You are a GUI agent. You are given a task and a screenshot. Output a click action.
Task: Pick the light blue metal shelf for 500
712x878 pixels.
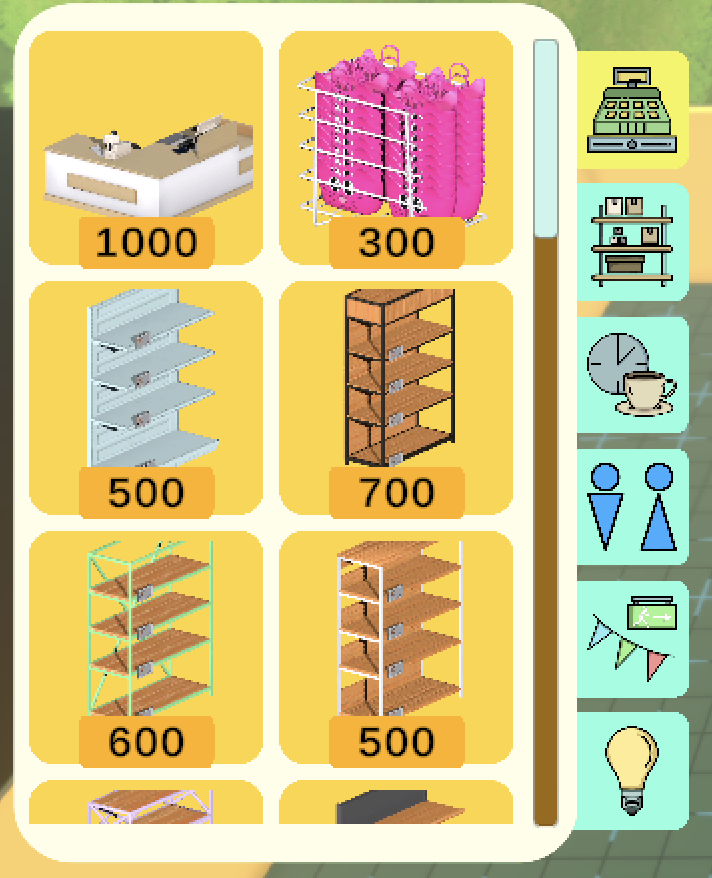pos(146,398)
